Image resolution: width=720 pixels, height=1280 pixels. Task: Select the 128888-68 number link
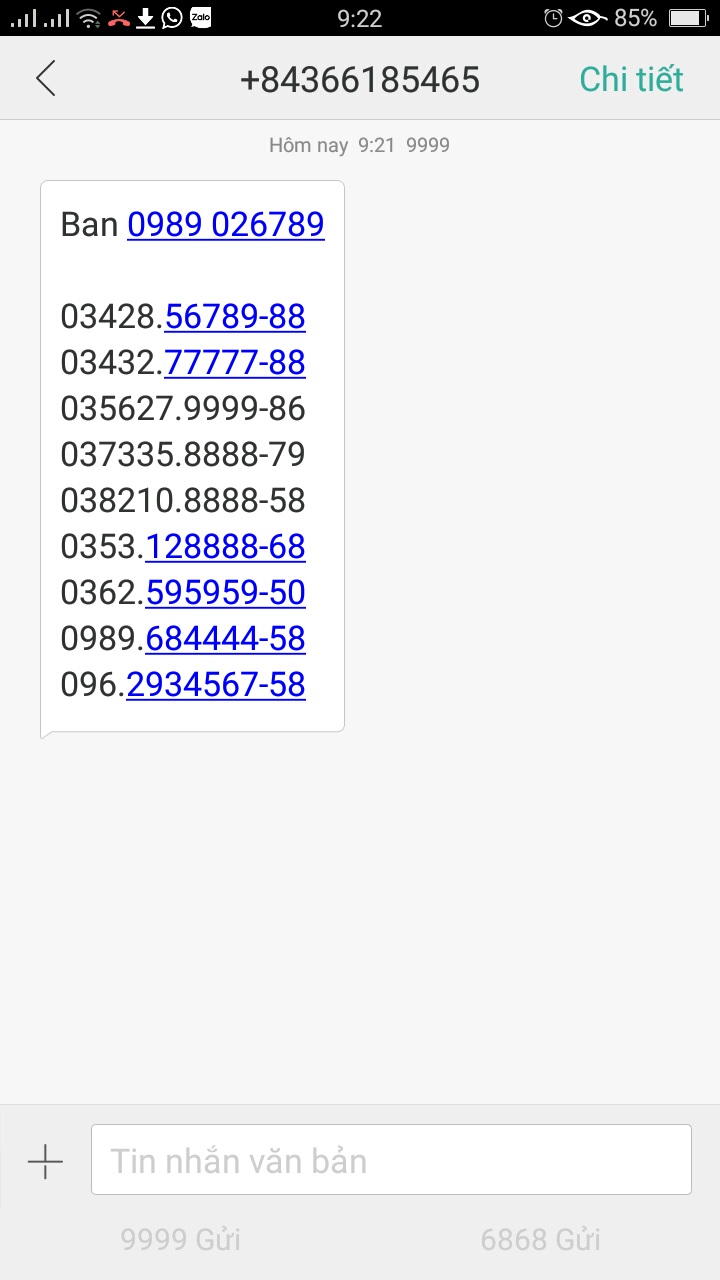225,547
